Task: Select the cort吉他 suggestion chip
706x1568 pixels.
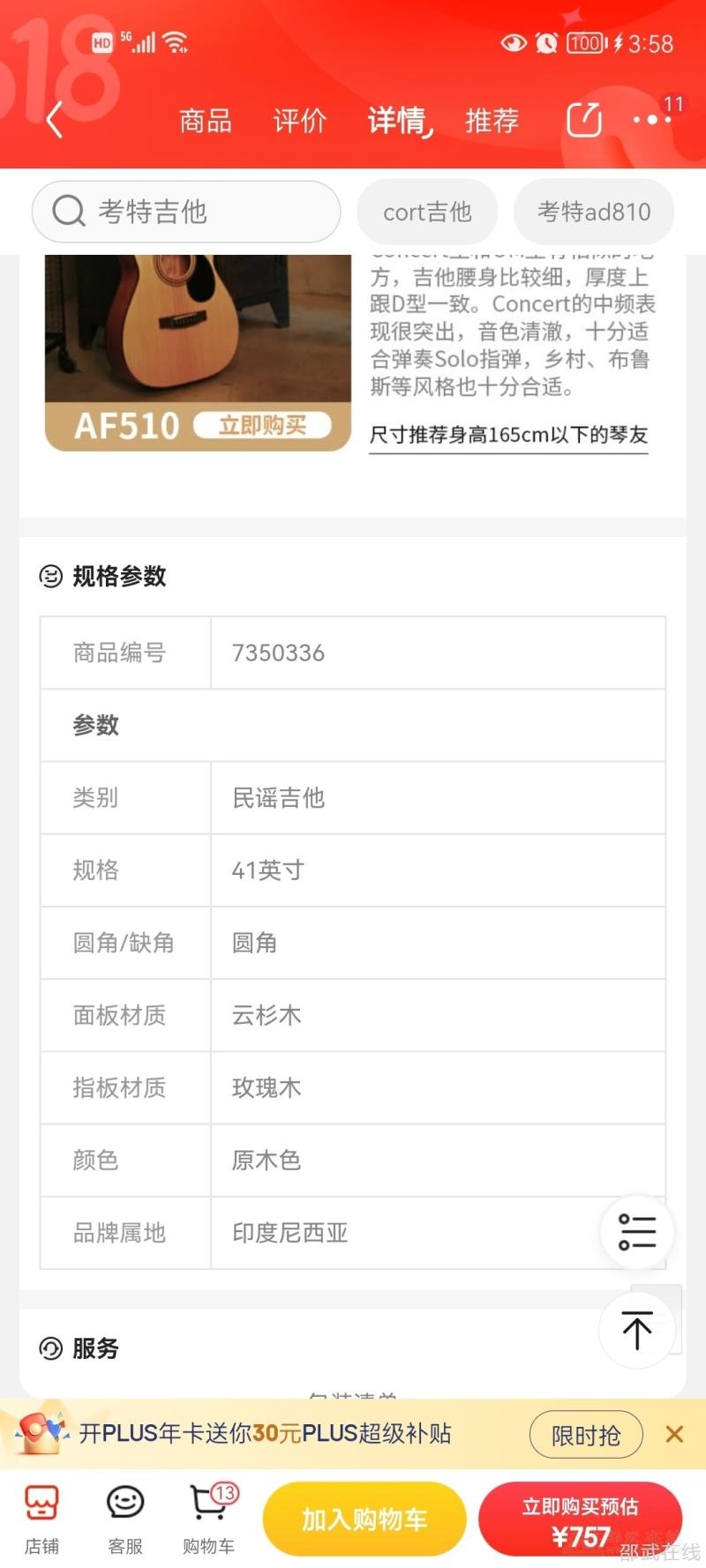Action: pos(427,212)
